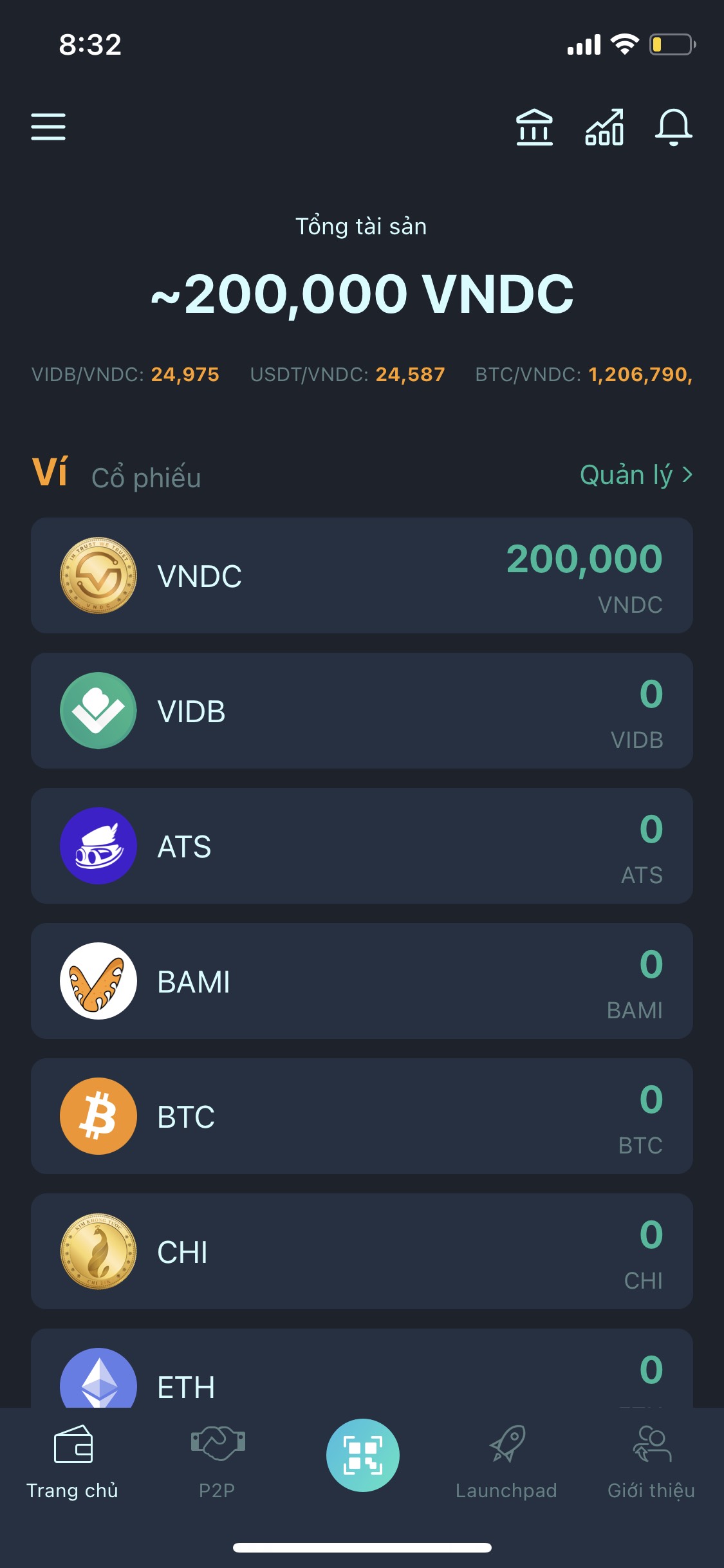The image size is (724, 1568).
Task: Tap the CHI wallet card
Action: pos(362,1251)
